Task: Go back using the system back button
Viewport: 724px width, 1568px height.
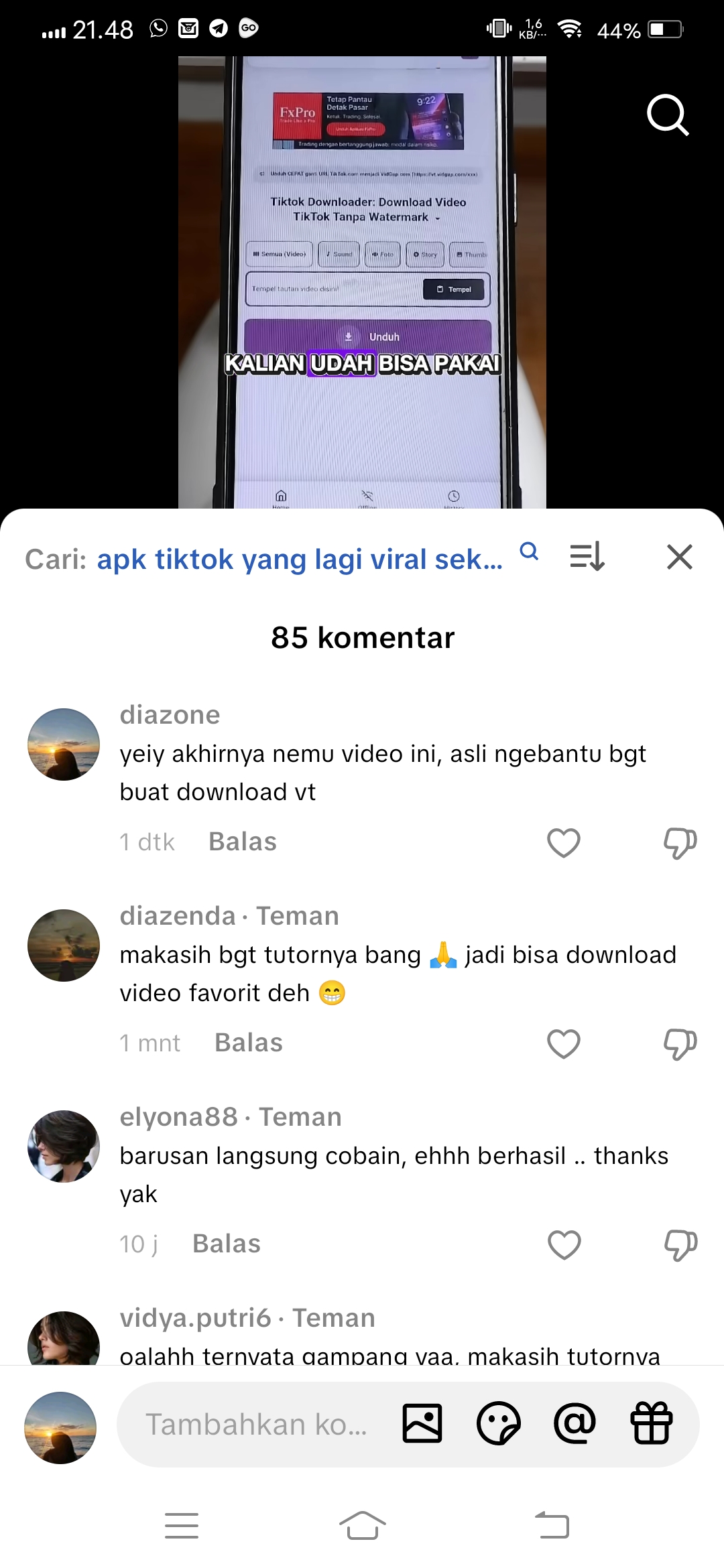Action: pos(552,1526)
